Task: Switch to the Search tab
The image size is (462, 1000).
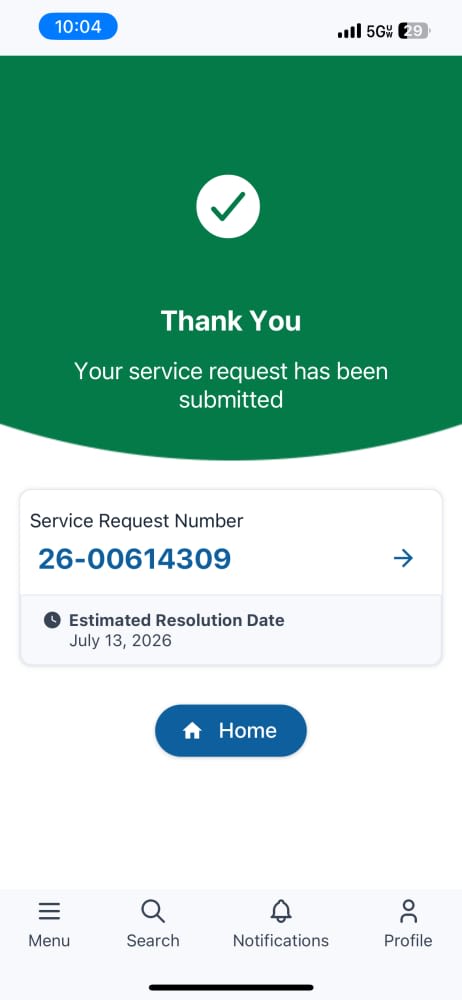Action: click(x=153, y=925)
